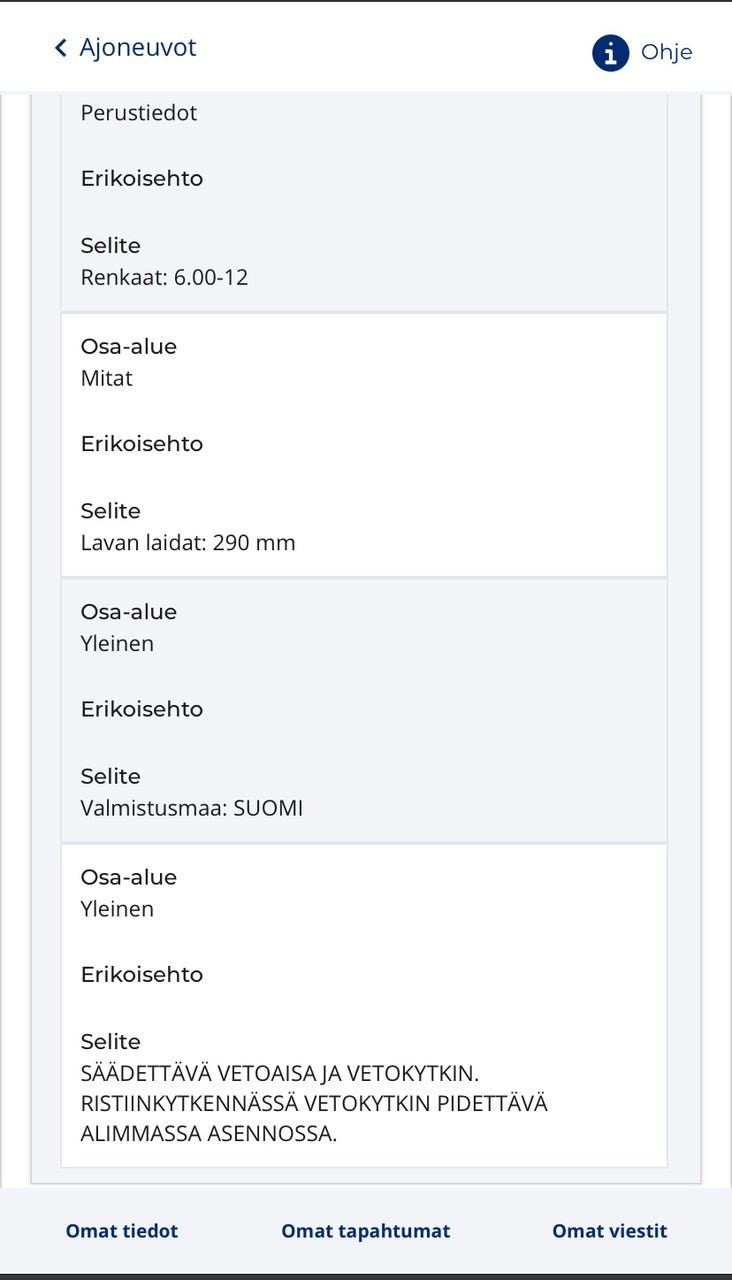Expand the Mitat Osa-alue card
Image resolution: width=732 pixels, height=1280 pixels.
pyautogui.click(x=364, y=443)
